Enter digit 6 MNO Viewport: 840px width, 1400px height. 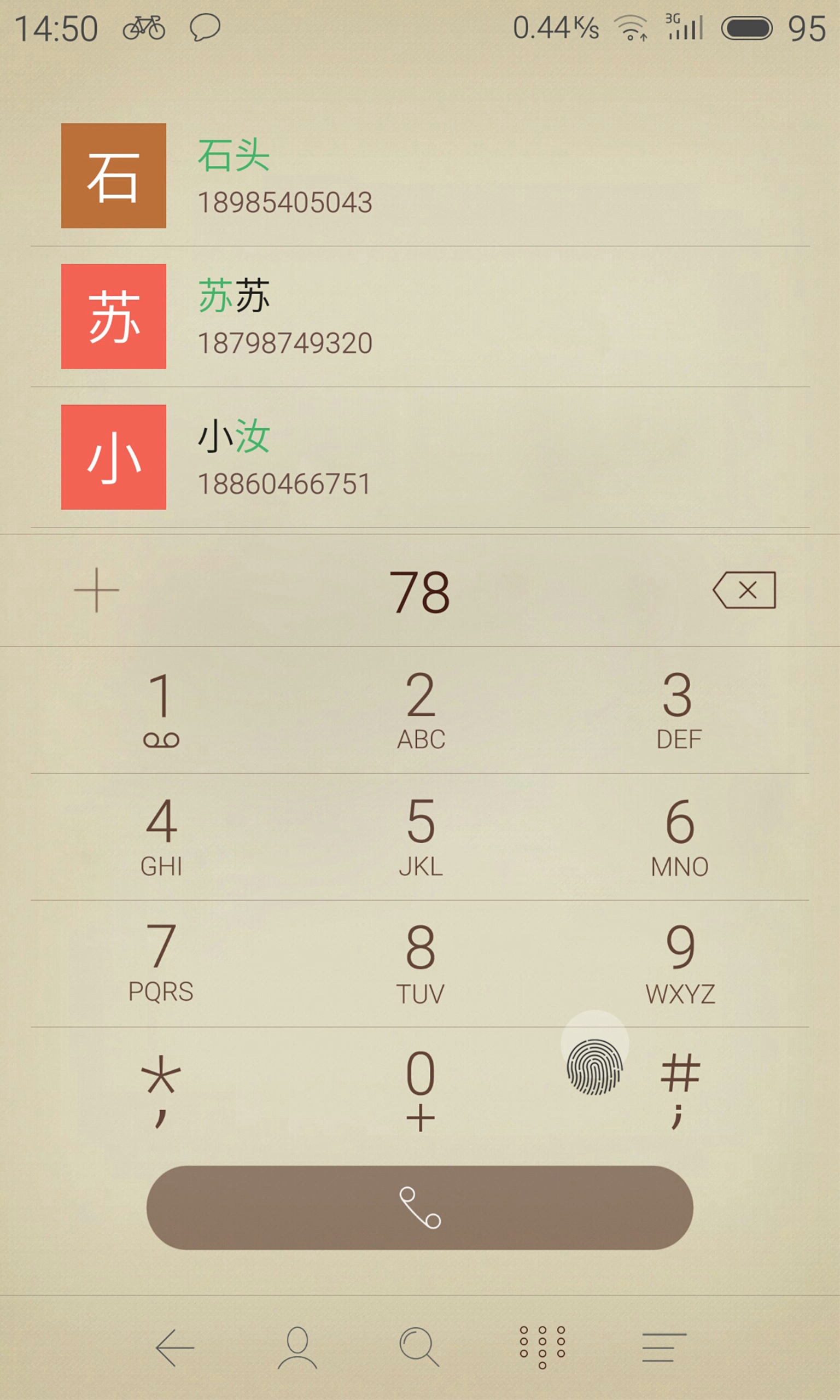pos(679,837)
